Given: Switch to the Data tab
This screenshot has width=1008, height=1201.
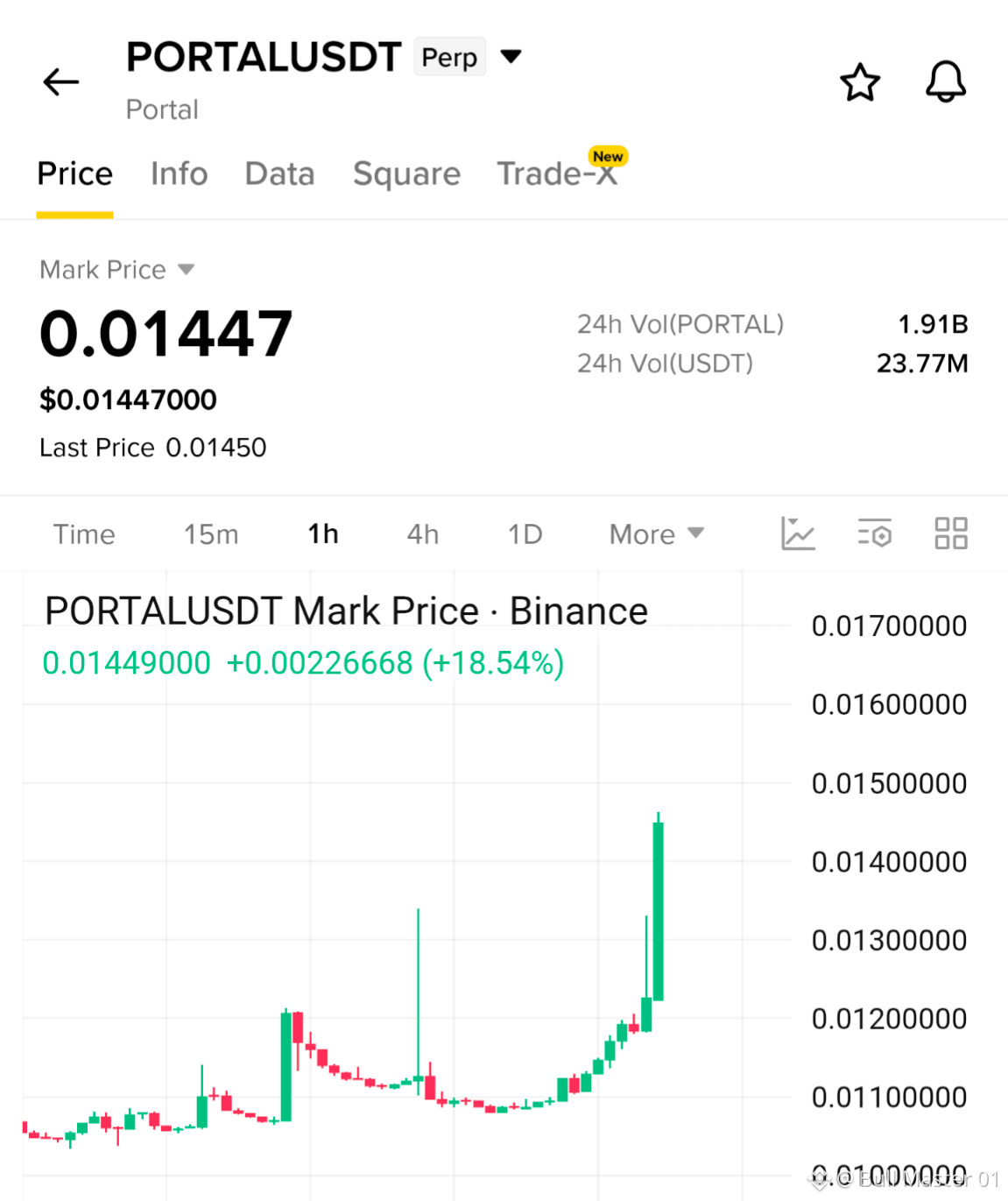Looking at the screenshot, I should tap(279, 173).
